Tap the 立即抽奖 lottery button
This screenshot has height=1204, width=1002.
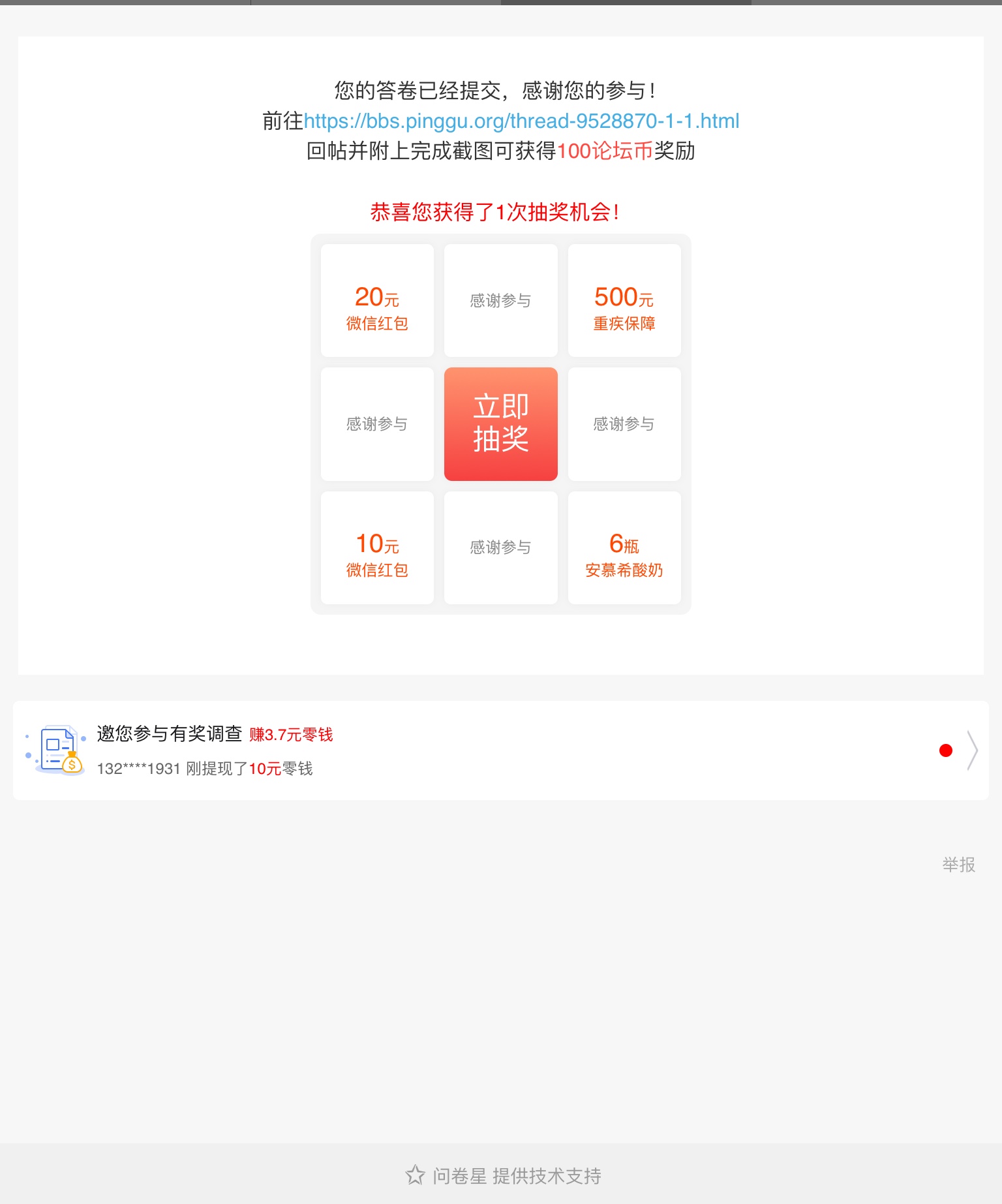click(x=500, y=424)
